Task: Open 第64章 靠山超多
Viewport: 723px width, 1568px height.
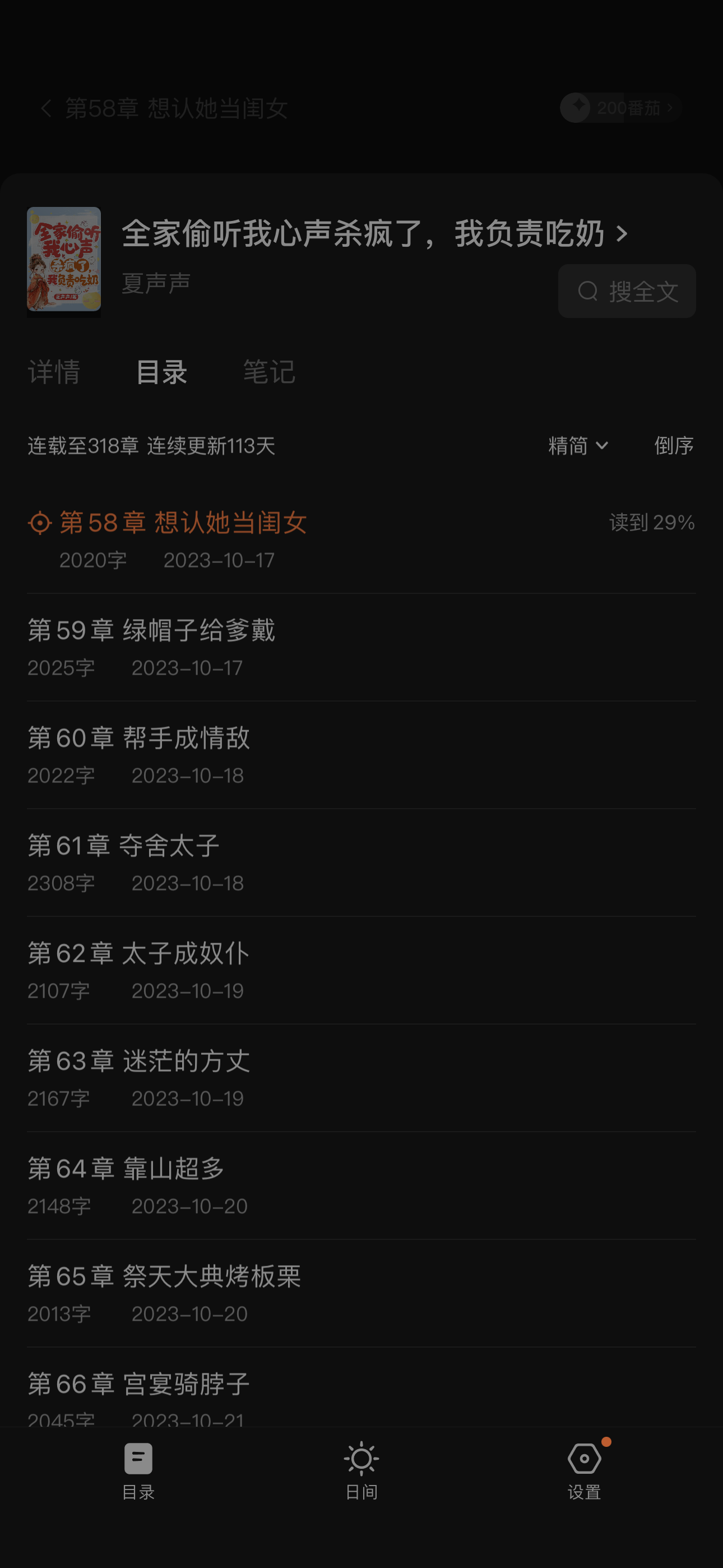Action: pos(126,1169)
